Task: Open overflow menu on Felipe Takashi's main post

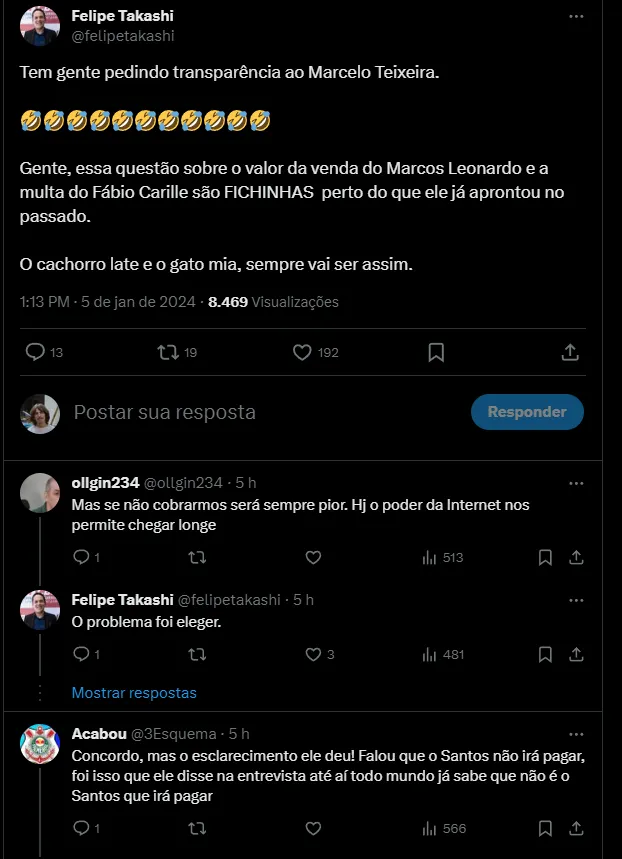Action: (x=576, y=17)
